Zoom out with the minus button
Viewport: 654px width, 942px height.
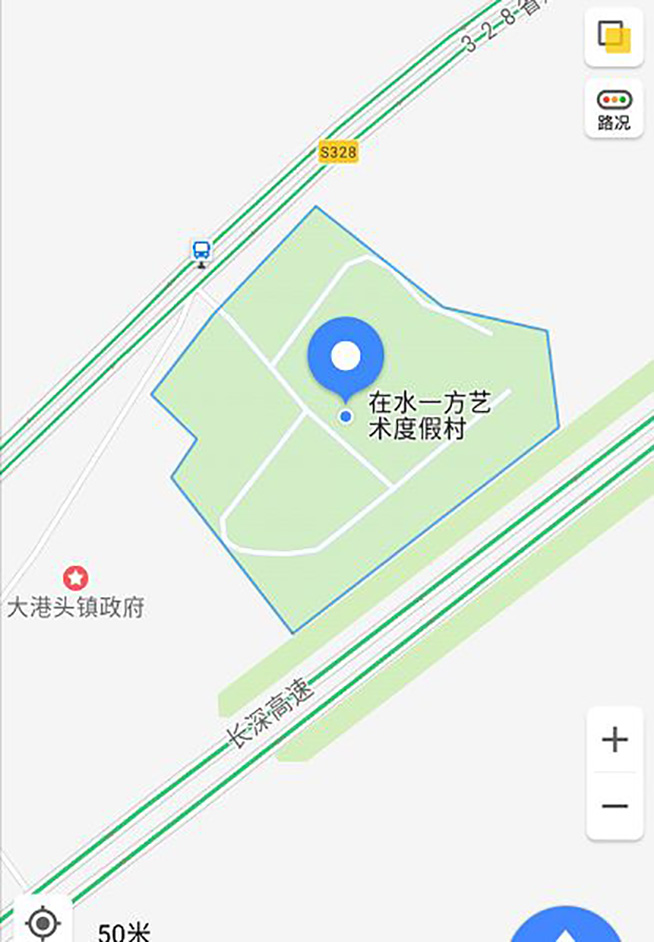[x=614, y=806]
